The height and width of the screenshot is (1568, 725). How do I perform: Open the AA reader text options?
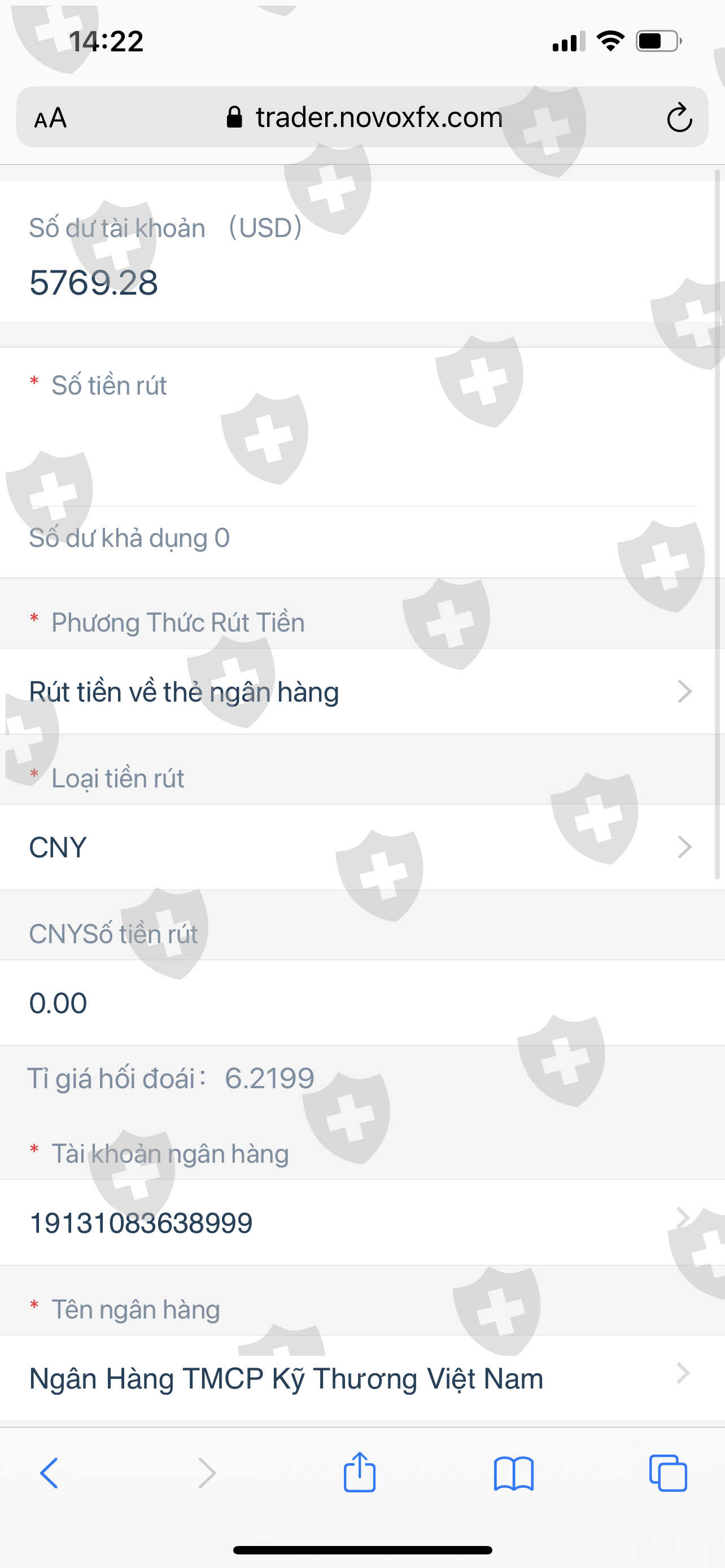(x=50, y=117)
